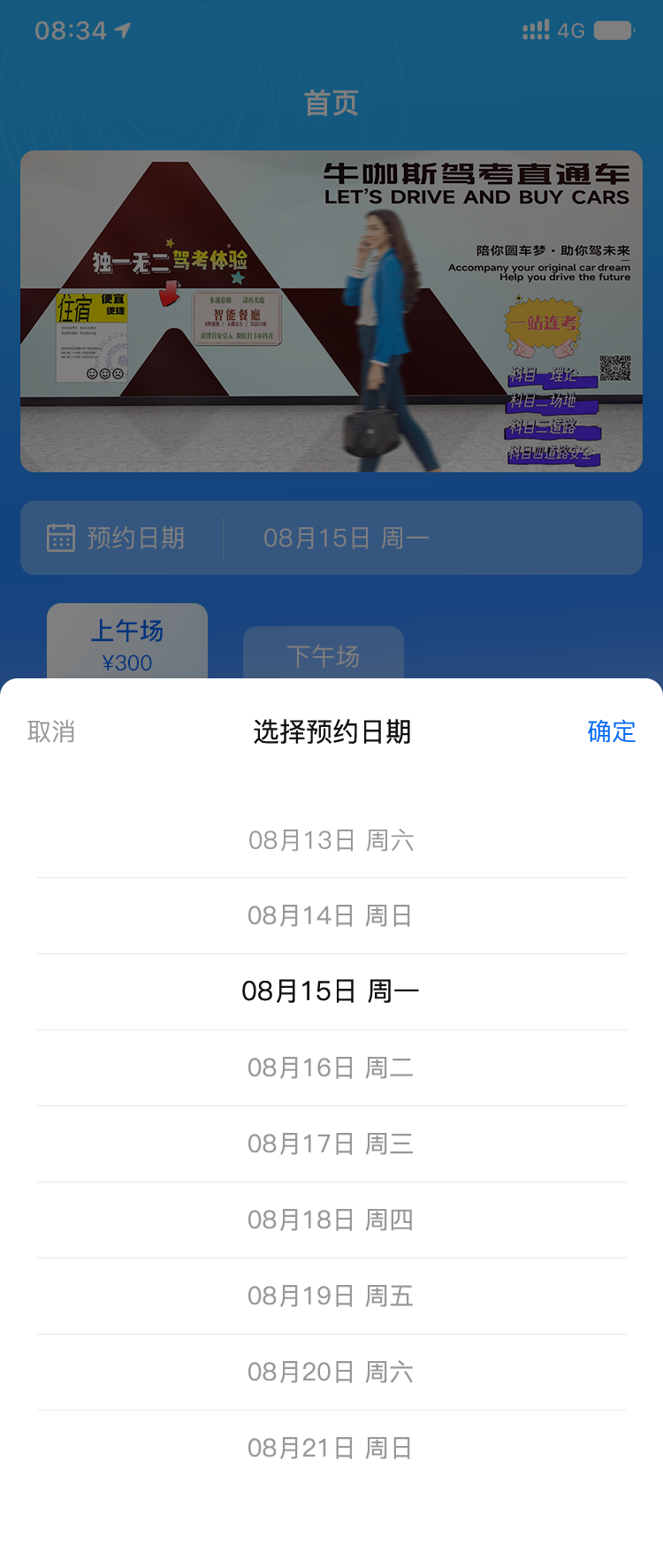Tap the highlighted 08月15日 周一 option
Screen dimensions: 663x1568
click(331, 991)
